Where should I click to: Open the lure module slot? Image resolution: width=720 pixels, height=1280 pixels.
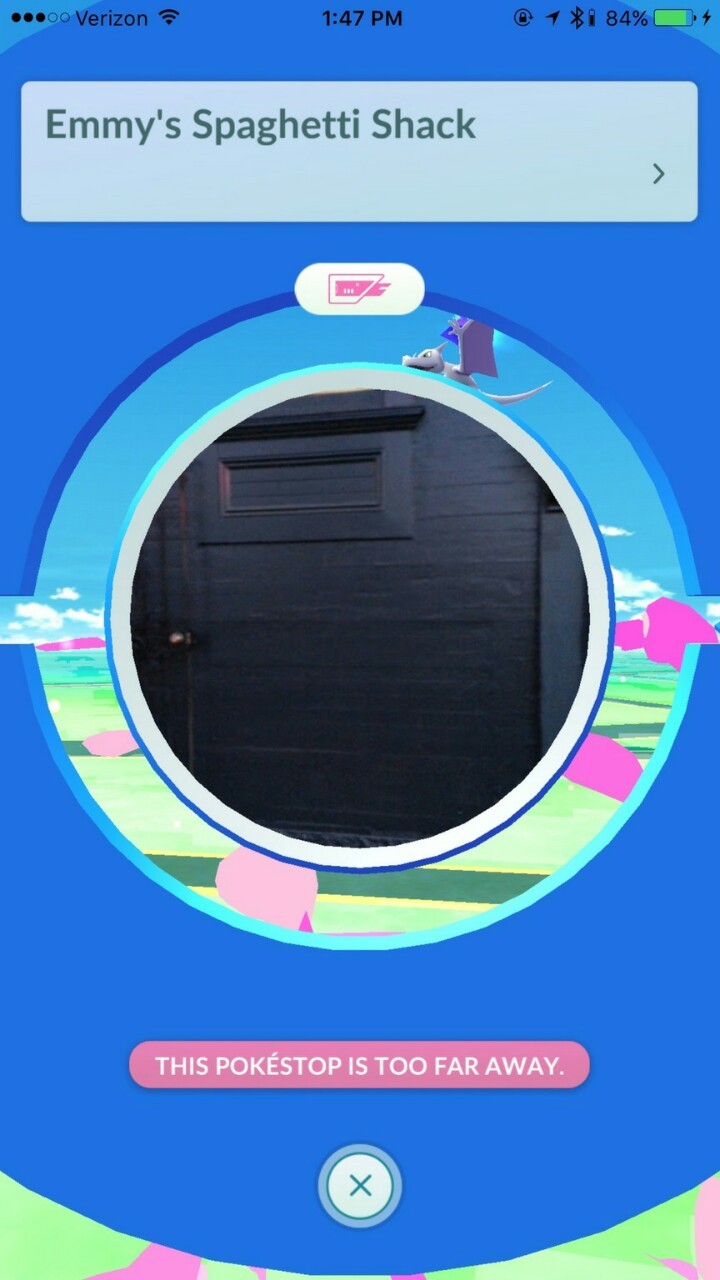coord(360,290)
